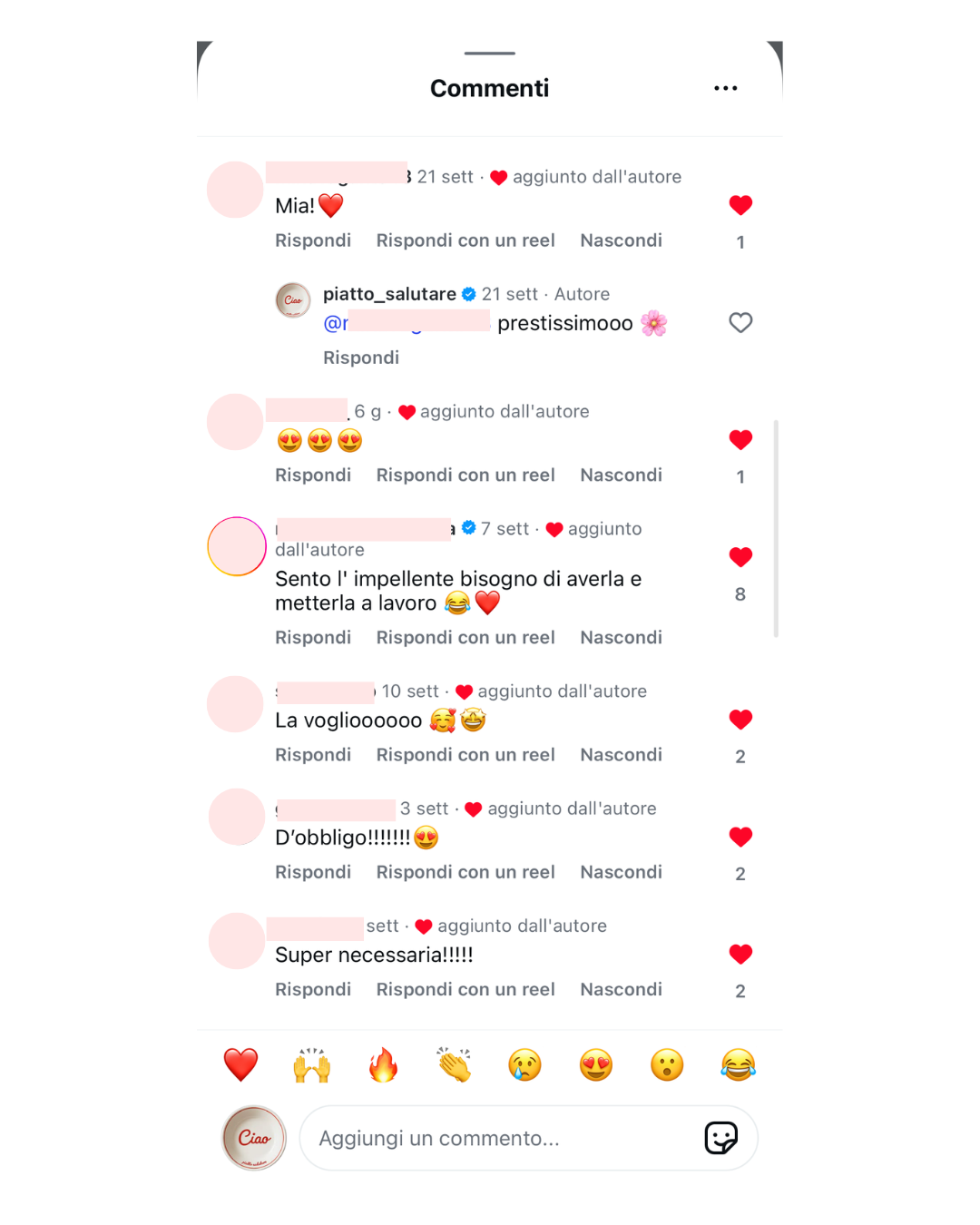This screenshot has width=980, height=1225.
Task: Insert the red heart quick emoji
Action: click(x=240, y=1064)
